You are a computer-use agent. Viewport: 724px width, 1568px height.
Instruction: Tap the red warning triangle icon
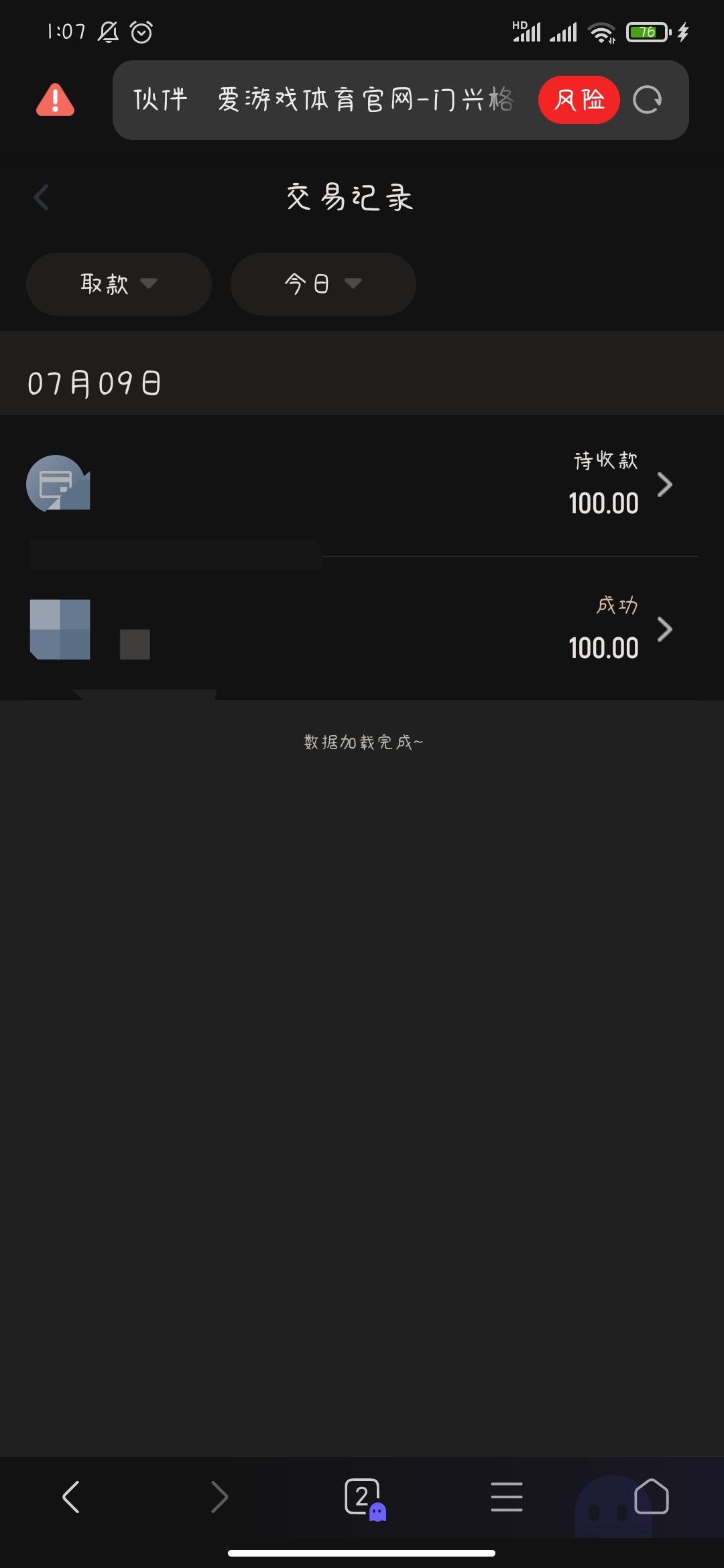[55, 100]
